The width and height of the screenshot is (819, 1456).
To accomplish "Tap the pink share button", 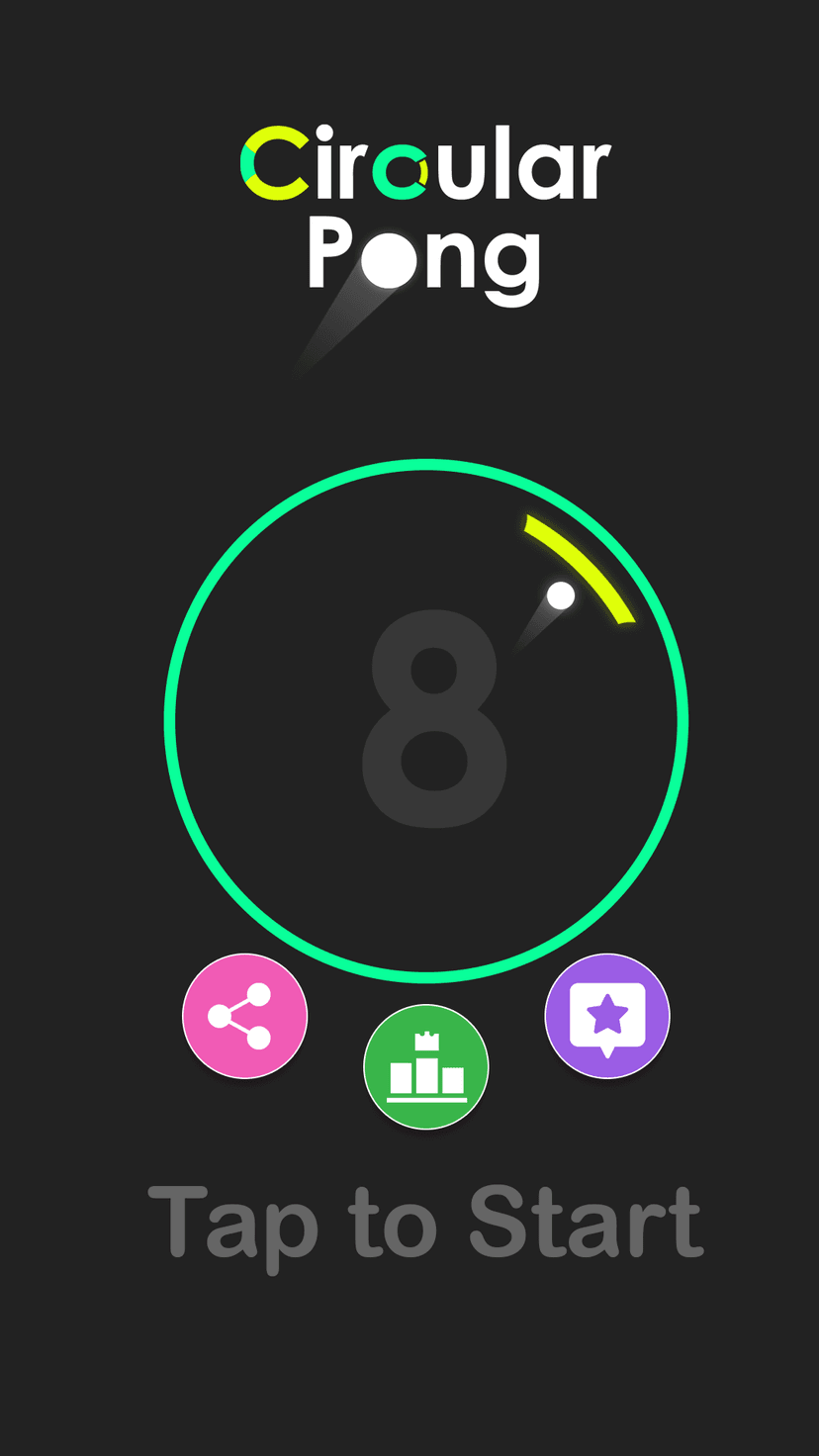I will [x=244, y=1016].
